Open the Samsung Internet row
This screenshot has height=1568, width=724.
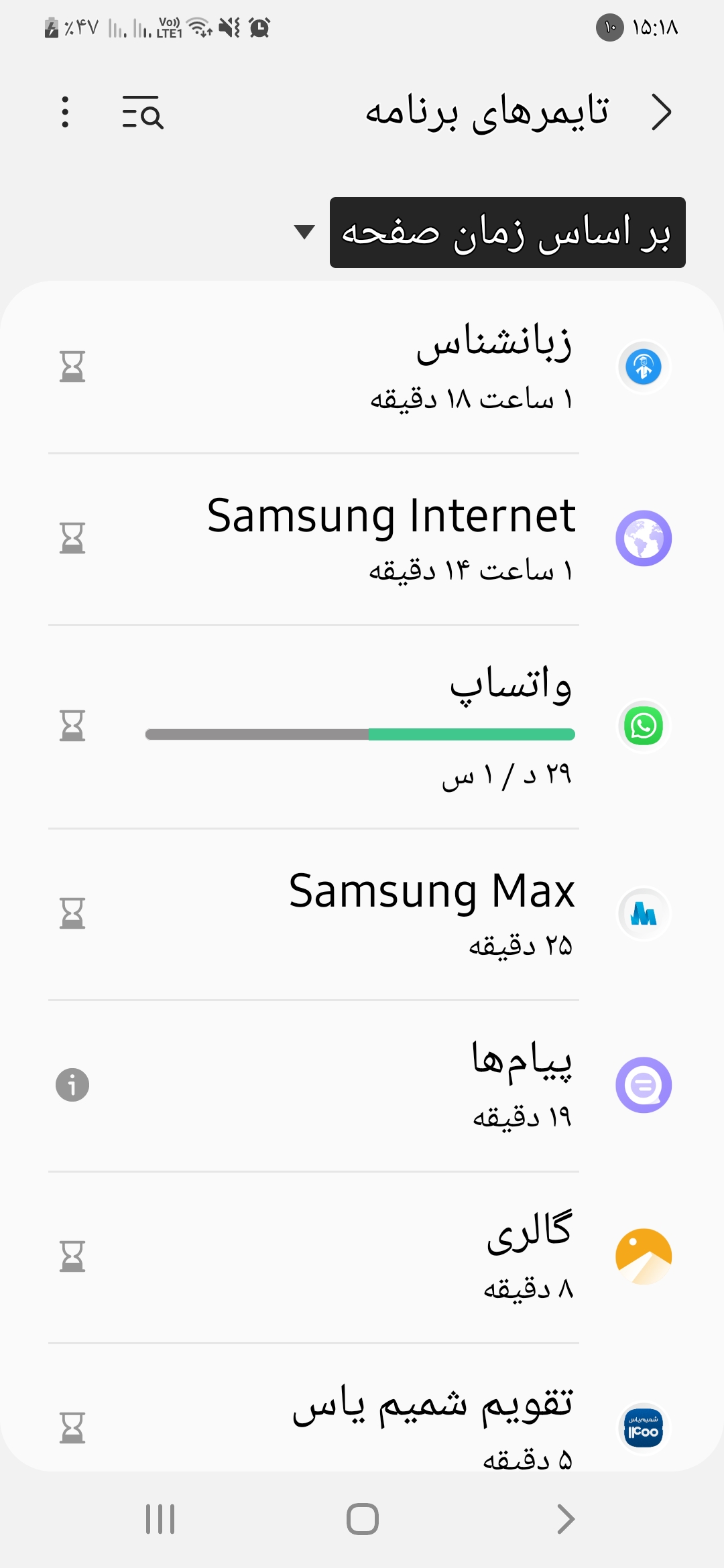click(x=362, y=539)
